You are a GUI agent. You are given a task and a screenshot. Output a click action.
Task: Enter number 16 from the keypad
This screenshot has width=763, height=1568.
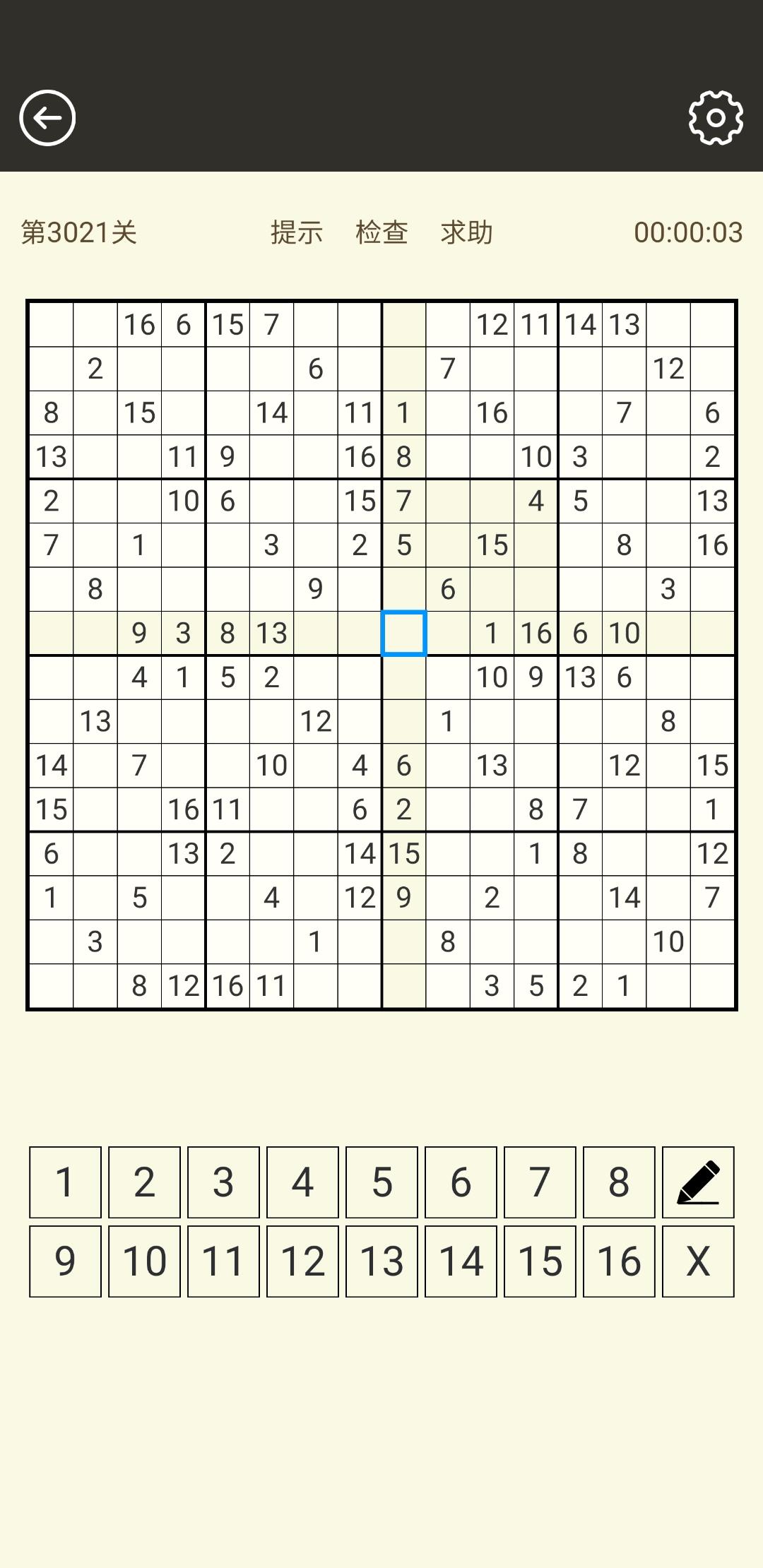(619, 1261)
